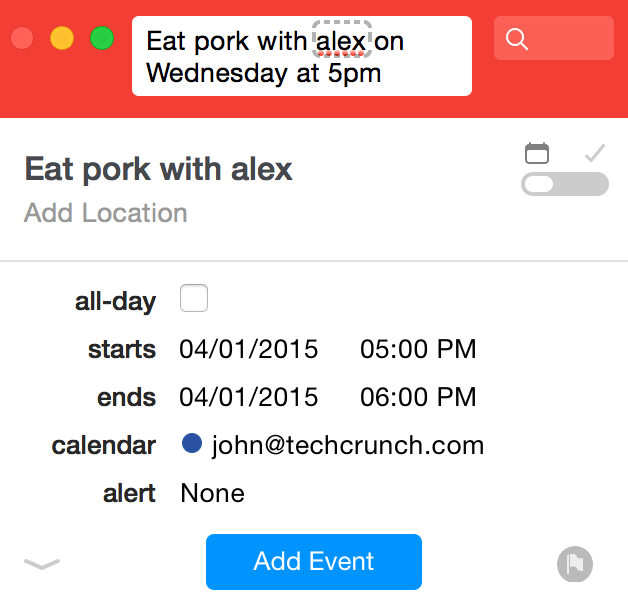Click the Add Event button
The width and height of the screenshot is (628, 608).
coord(314,562)
